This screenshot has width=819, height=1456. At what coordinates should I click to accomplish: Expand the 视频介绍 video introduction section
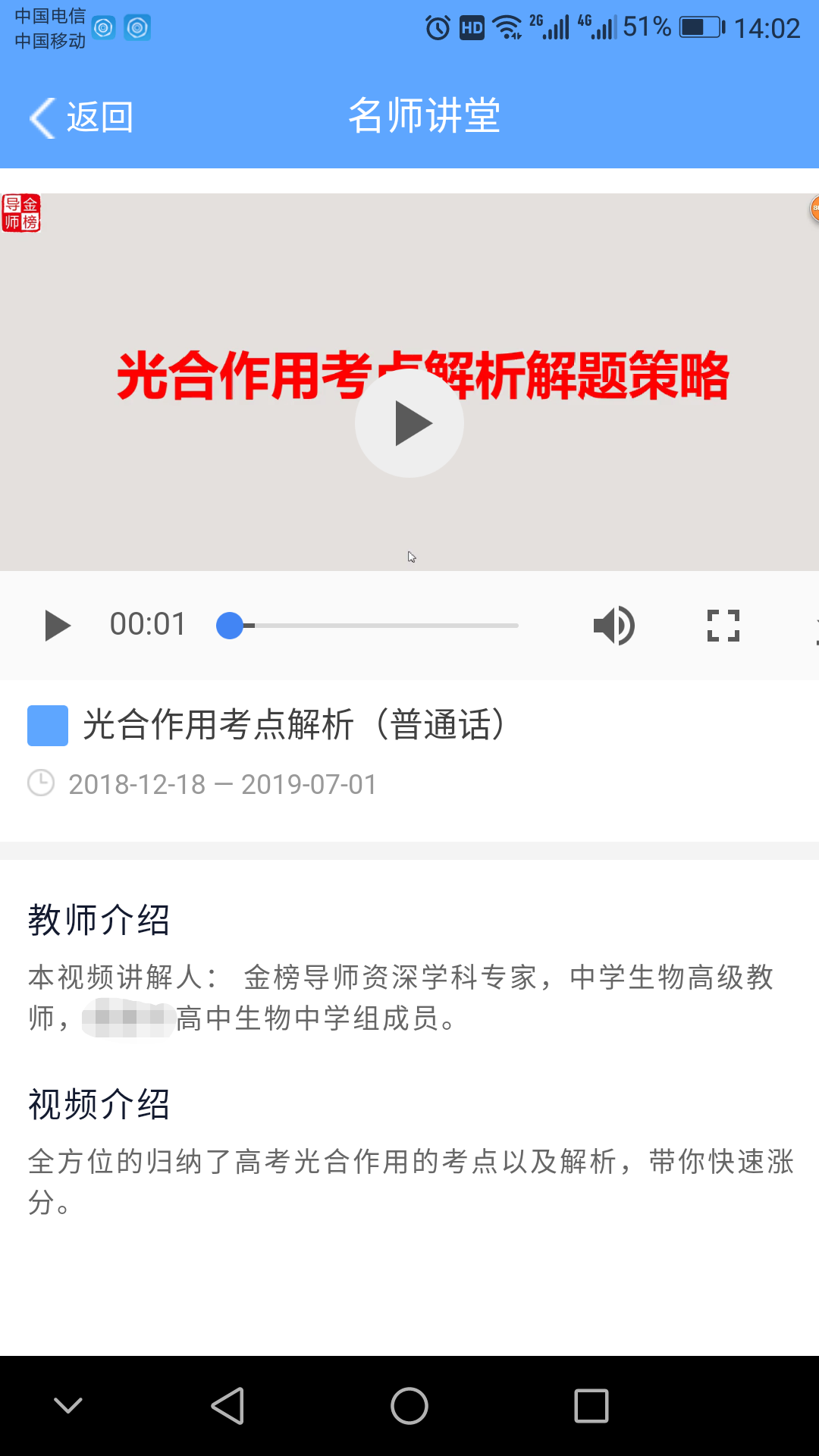pyautogui.click(x=99, y=1106)
